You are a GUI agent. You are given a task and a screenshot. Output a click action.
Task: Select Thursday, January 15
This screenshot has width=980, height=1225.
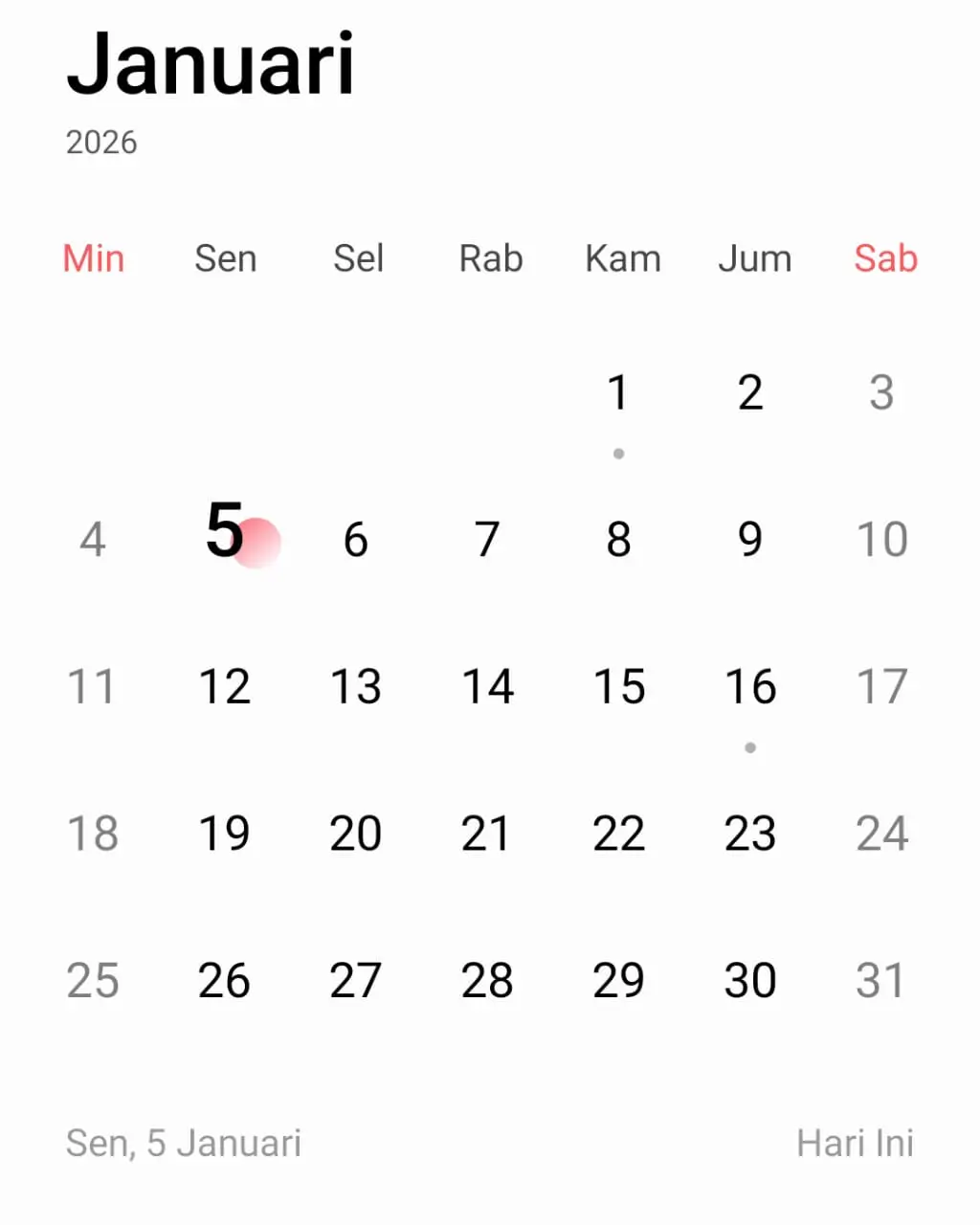pyautogui.click(x=618, y=685)
